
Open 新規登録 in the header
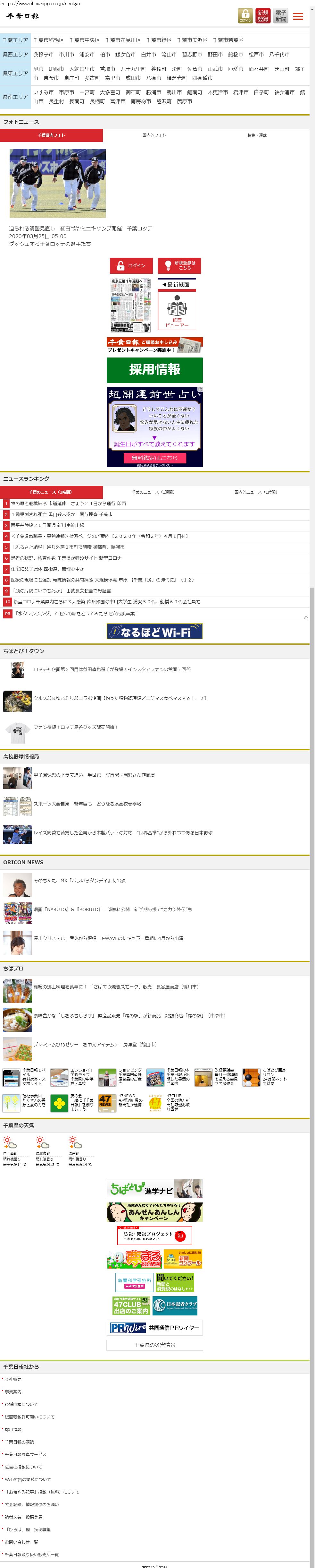(x=263, y=16)
